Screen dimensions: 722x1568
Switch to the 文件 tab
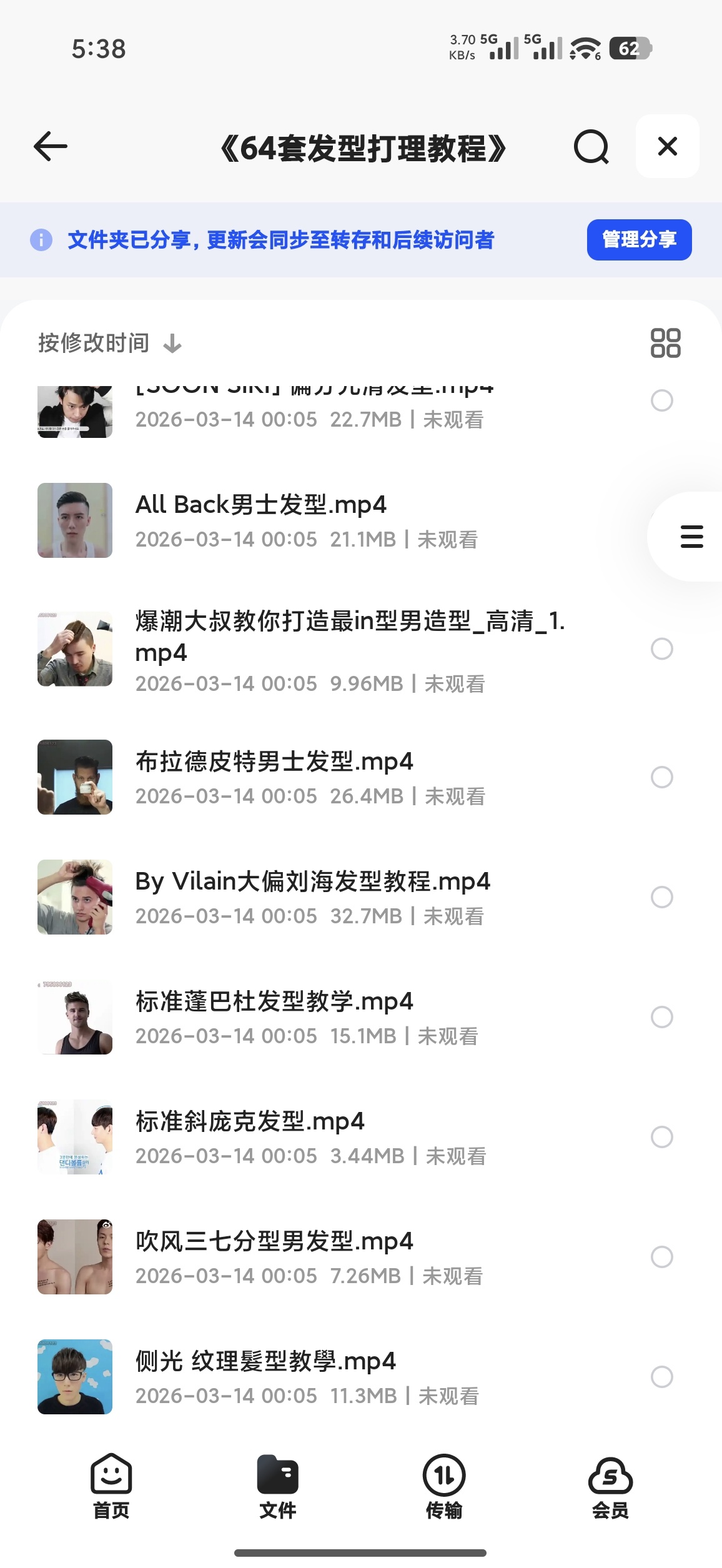(x=277, y=1487)
